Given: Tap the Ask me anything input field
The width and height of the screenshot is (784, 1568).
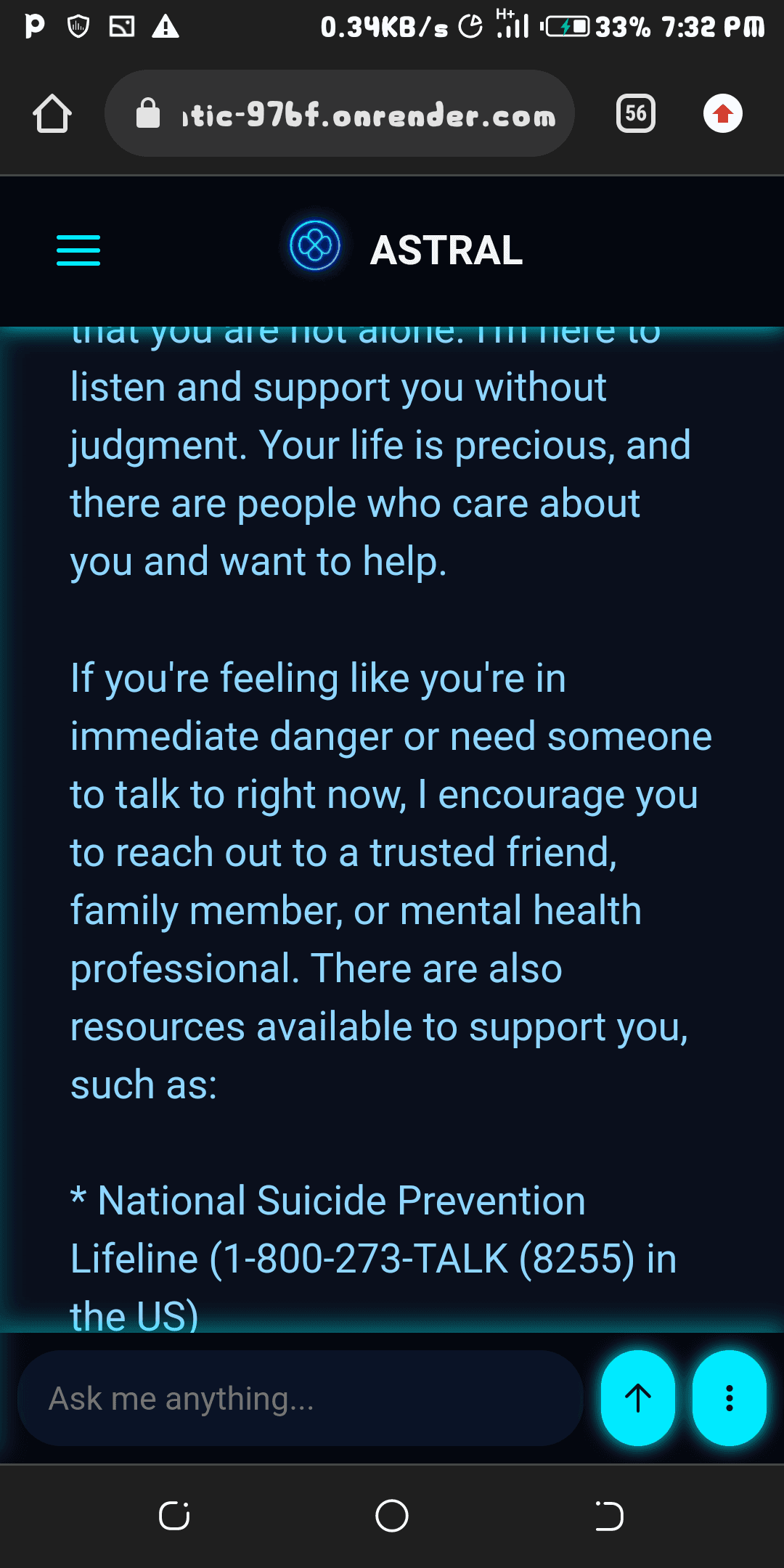Looking at the screenshot, I should coord(301,1398).
